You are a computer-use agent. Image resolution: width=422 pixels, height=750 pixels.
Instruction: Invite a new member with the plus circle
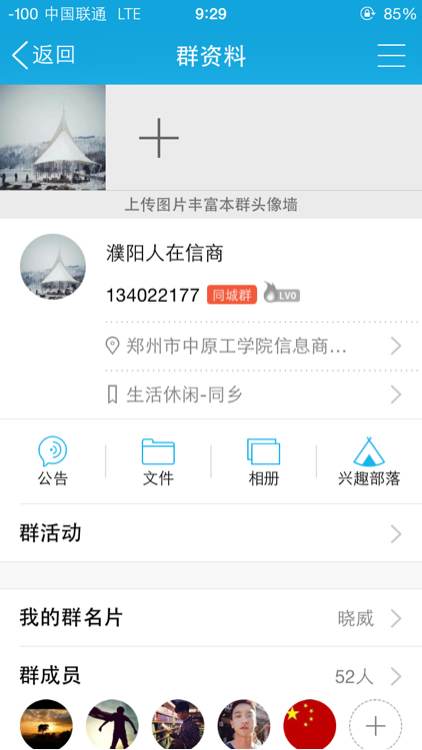[x=376, y=725]
